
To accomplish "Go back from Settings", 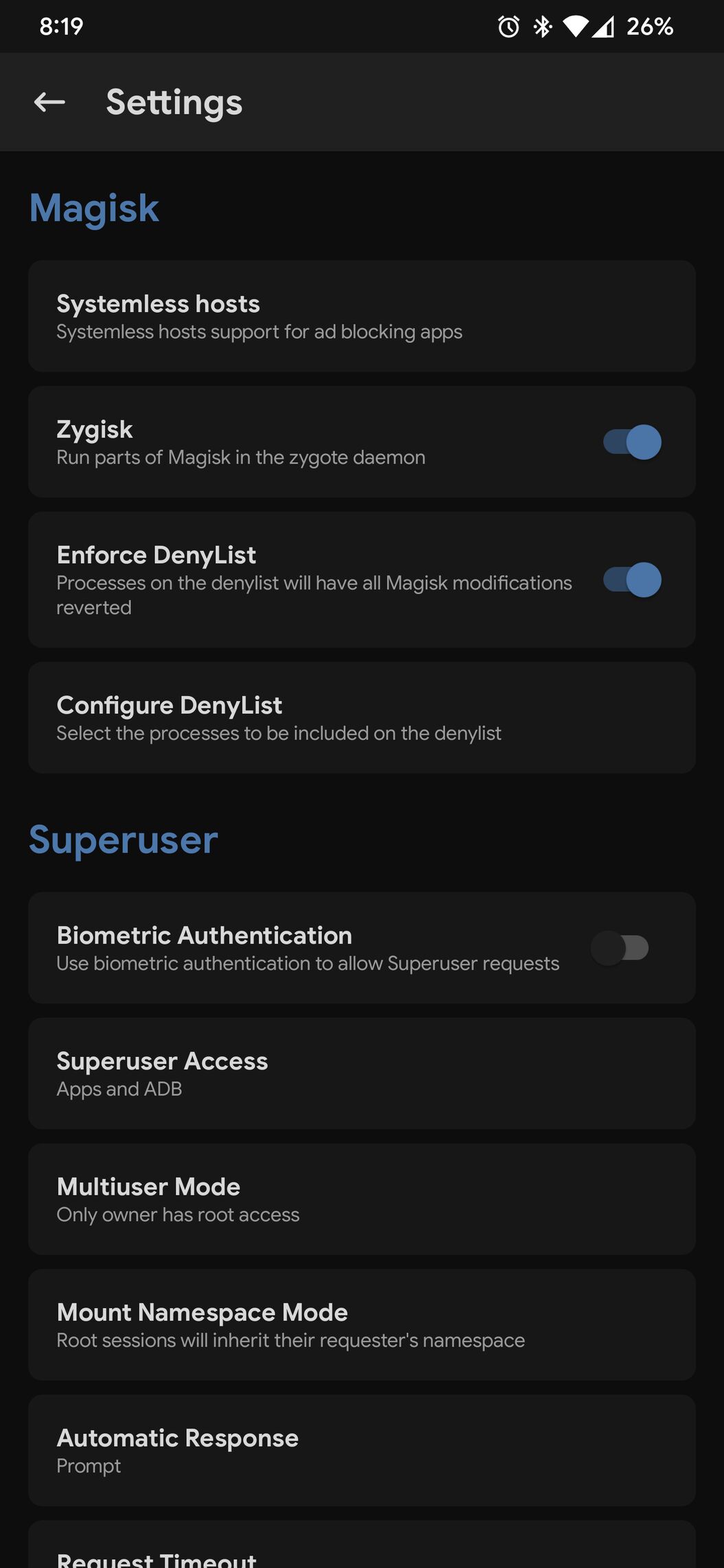I will pyautogui.click(x=49, y=102).
